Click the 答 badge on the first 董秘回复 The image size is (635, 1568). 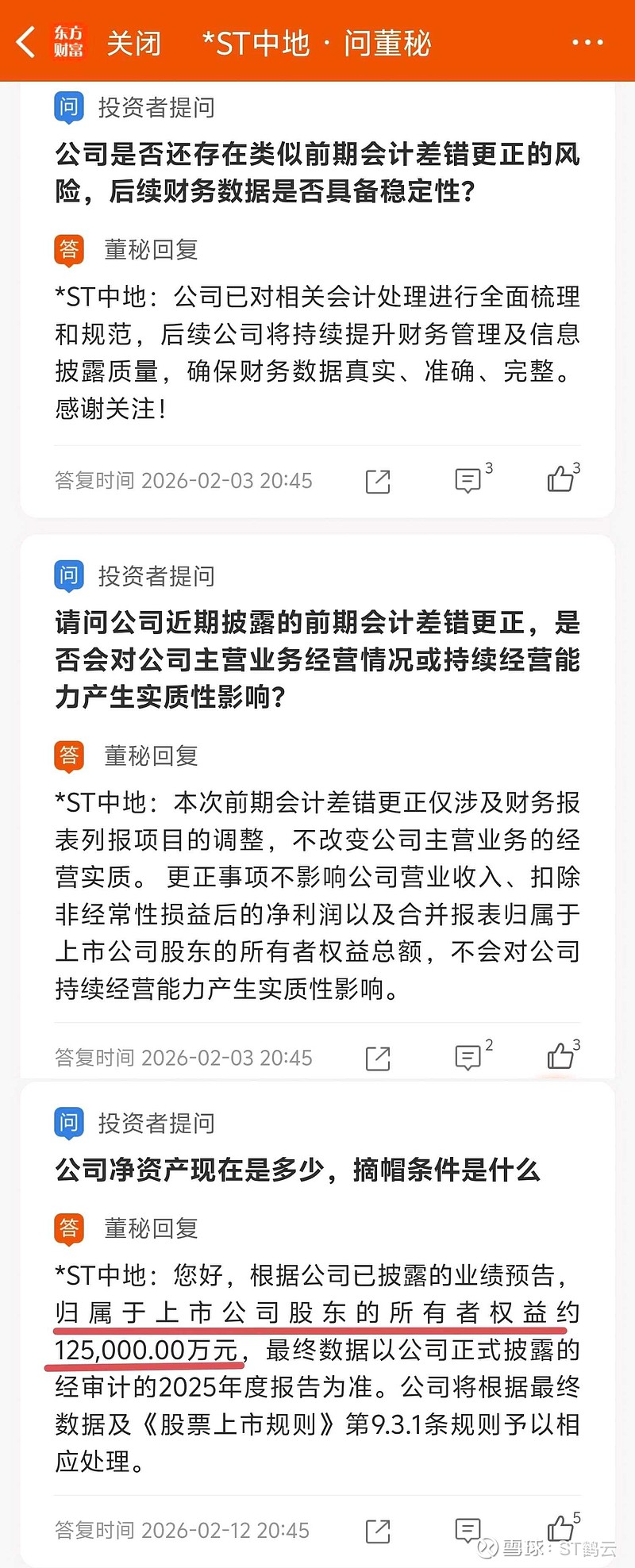[x=68, y=250]
